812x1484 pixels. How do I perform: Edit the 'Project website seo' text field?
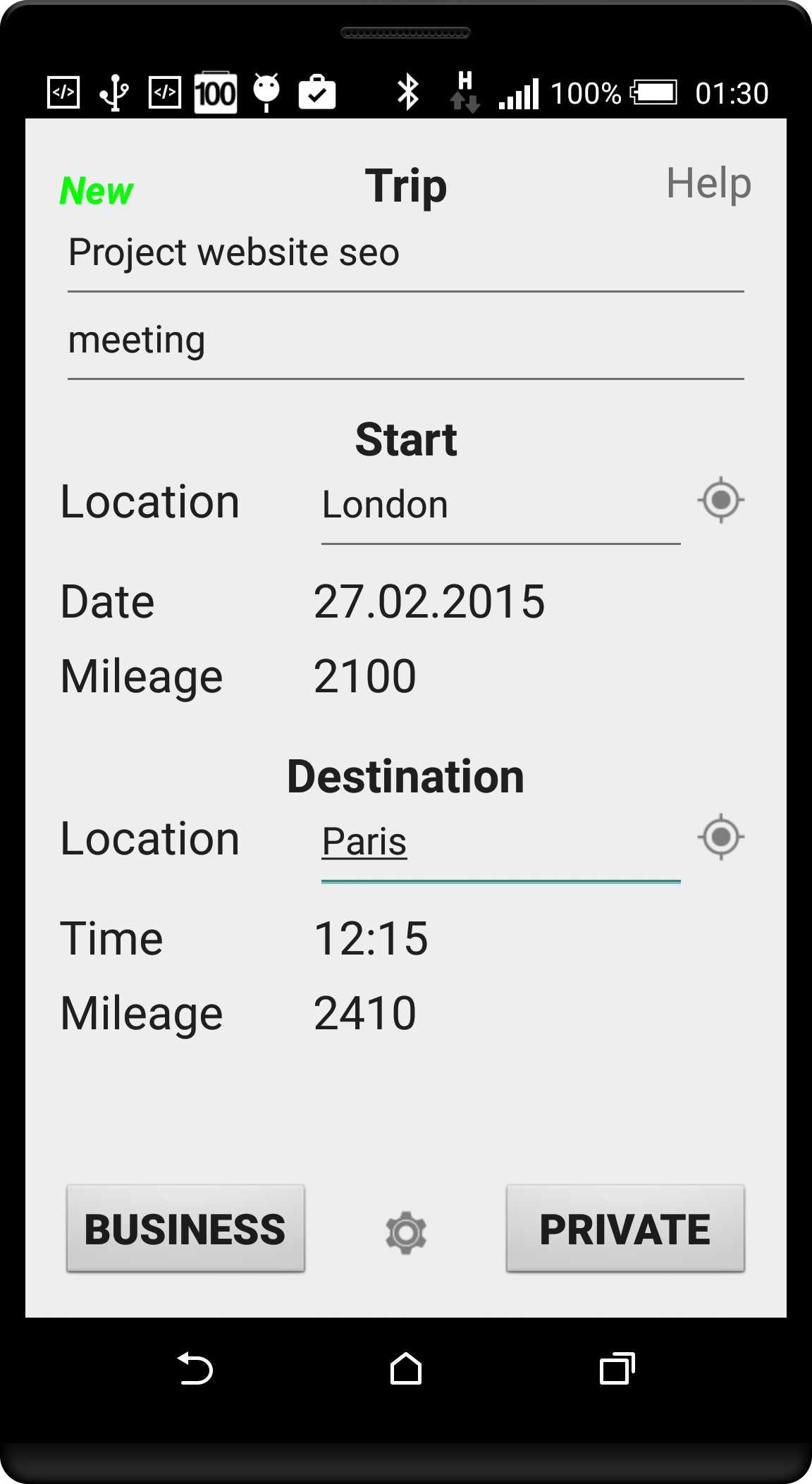click(405, 253)
